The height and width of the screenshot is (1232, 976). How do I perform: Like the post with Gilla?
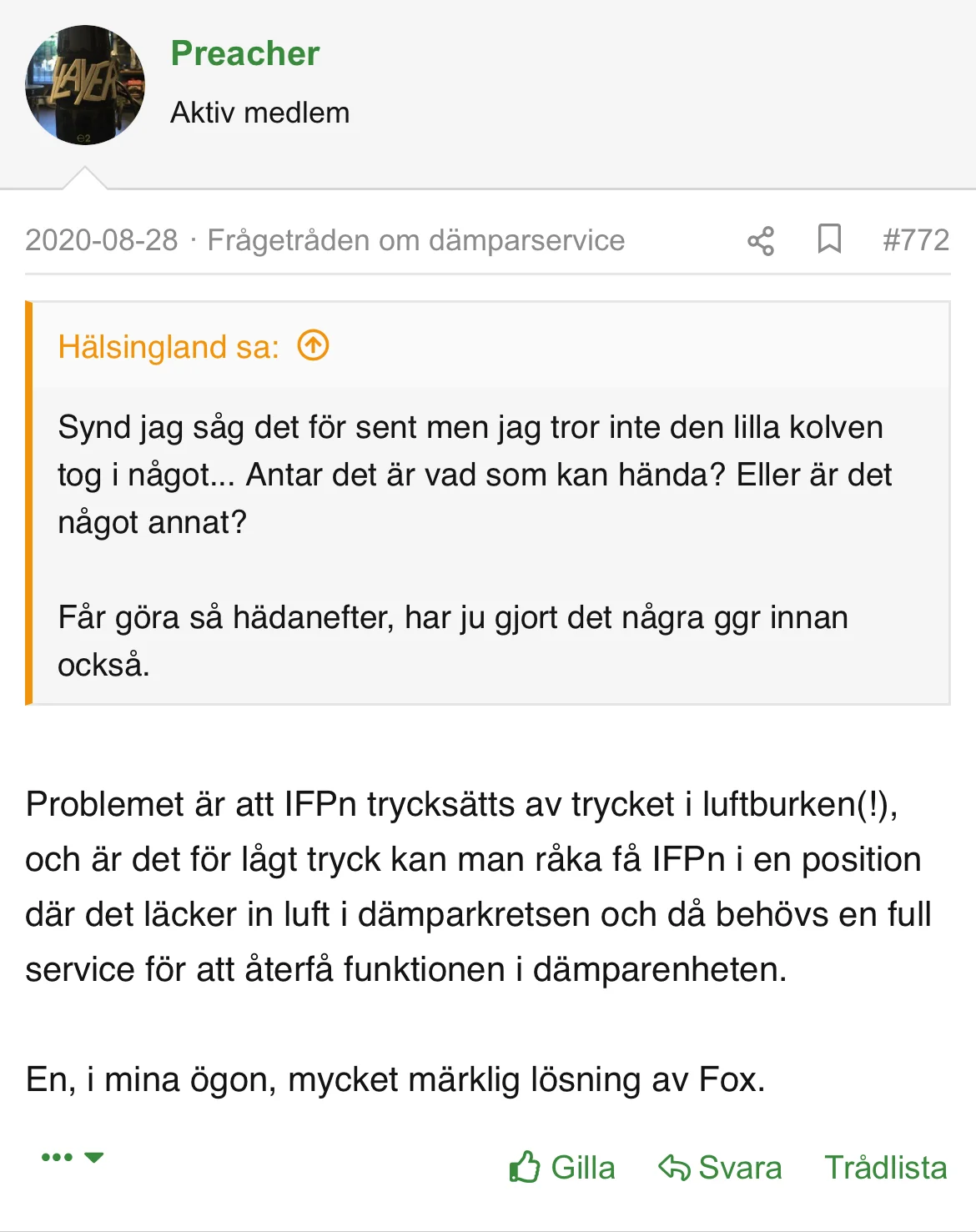[562, 1167]
